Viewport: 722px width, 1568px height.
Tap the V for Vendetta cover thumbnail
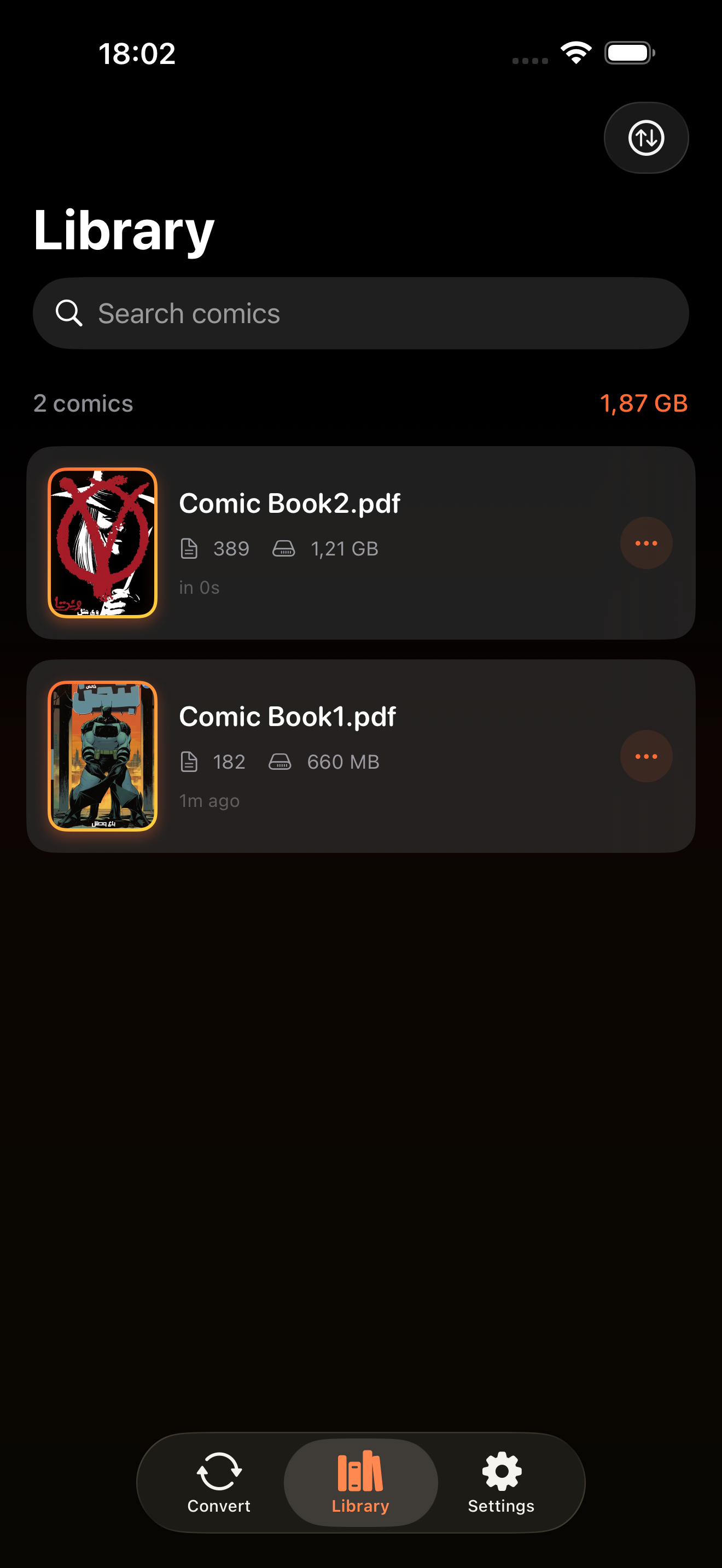(x=102, y=542)
